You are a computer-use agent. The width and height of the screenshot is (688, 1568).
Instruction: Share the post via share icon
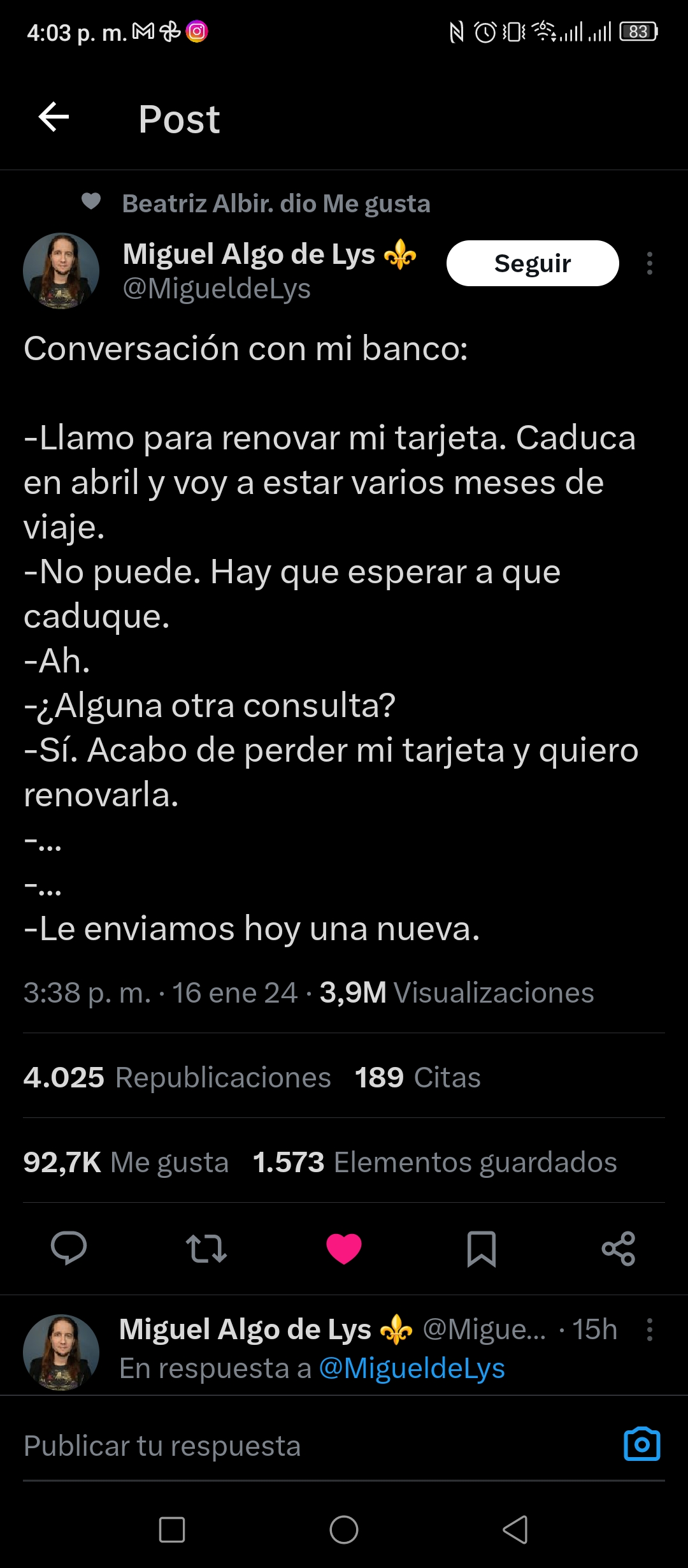[619, 1248]
